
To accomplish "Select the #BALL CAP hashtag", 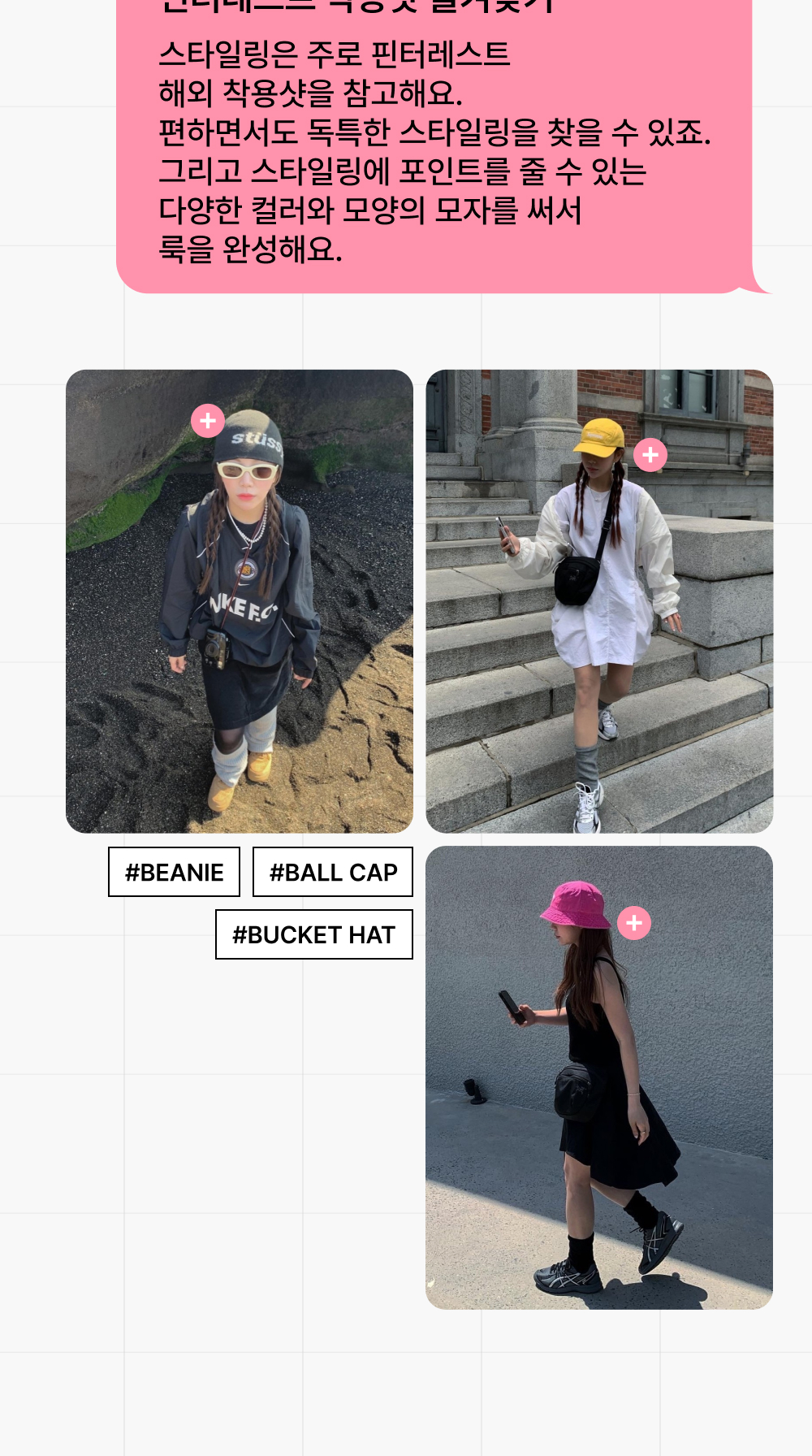I will coord(333,872).
